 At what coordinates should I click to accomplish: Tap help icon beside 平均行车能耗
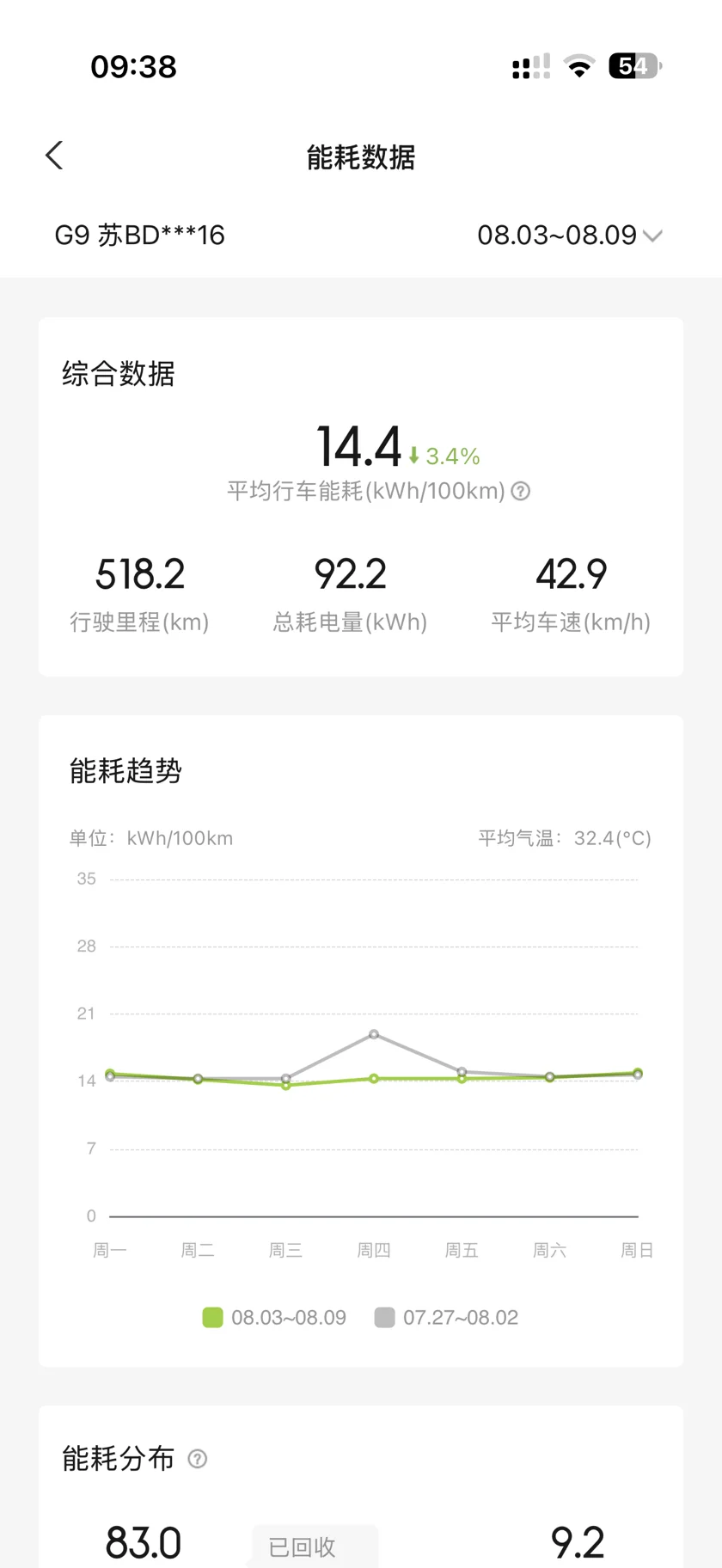521,491
